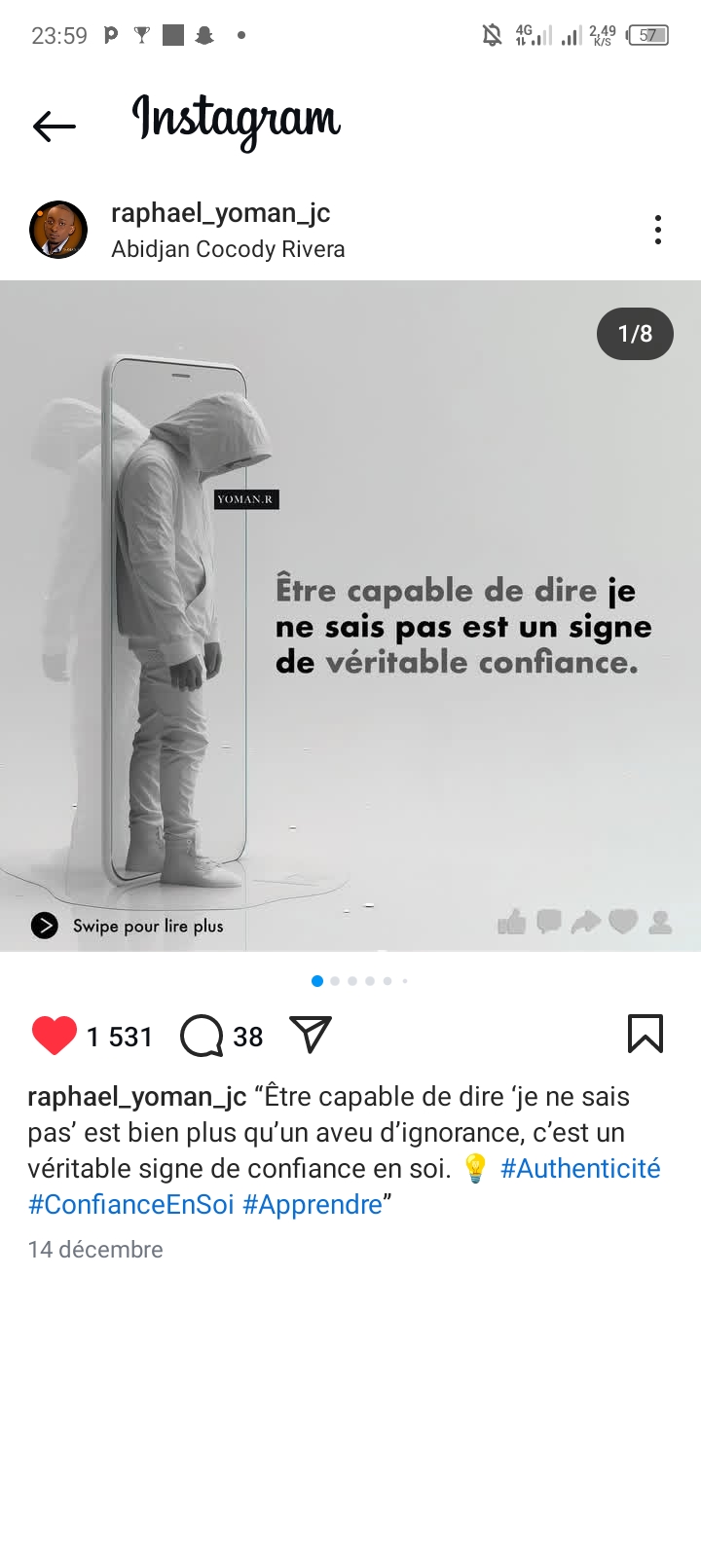
Task: Share this post via the paper plane
Action: (x=311, y=1035)
